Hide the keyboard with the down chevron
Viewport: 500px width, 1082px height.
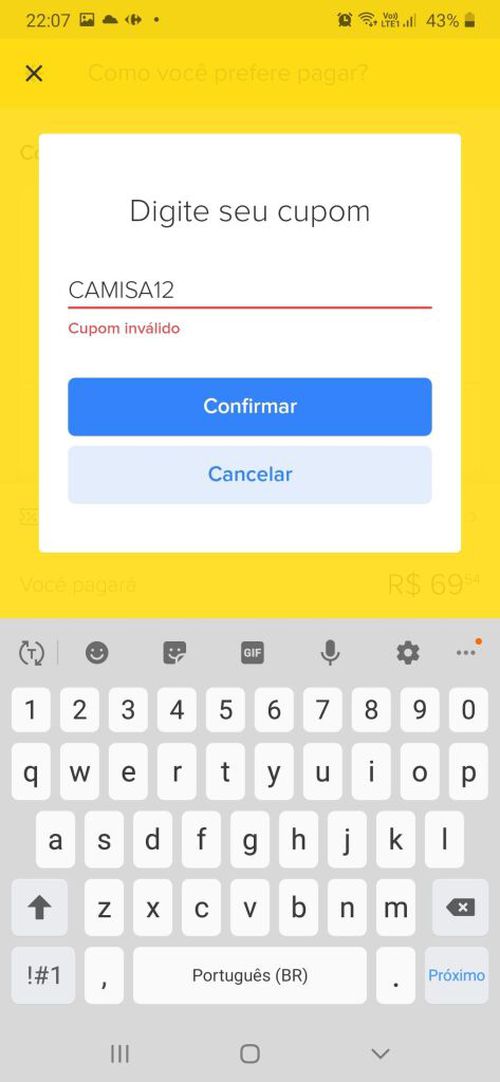click(381, 1053)
